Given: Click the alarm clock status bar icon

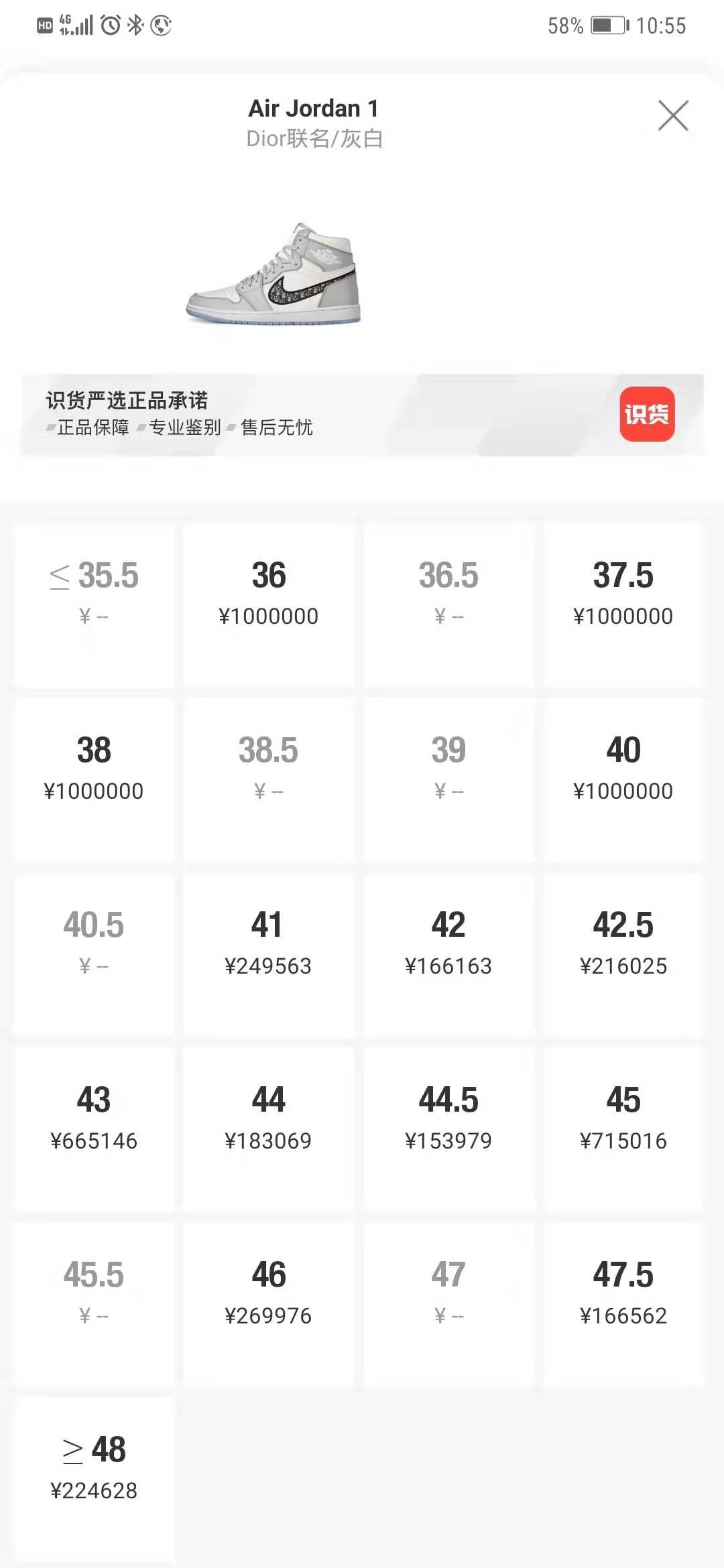Looking at the screenshot, I should click(x=111, y=24).
